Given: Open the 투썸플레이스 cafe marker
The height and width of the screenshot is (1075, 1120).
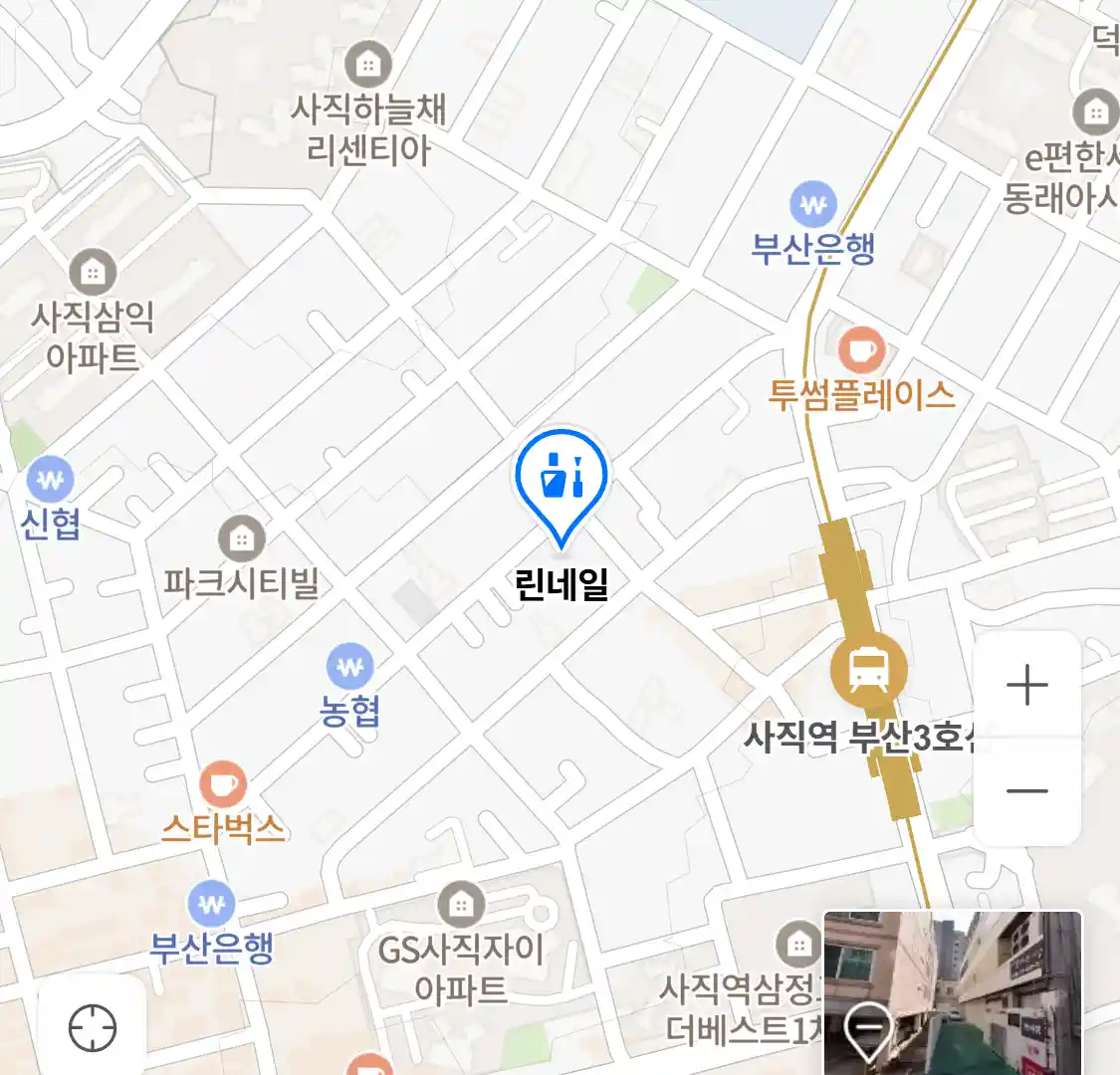Looking at the screenshot, I should click(x=861, y=350).
